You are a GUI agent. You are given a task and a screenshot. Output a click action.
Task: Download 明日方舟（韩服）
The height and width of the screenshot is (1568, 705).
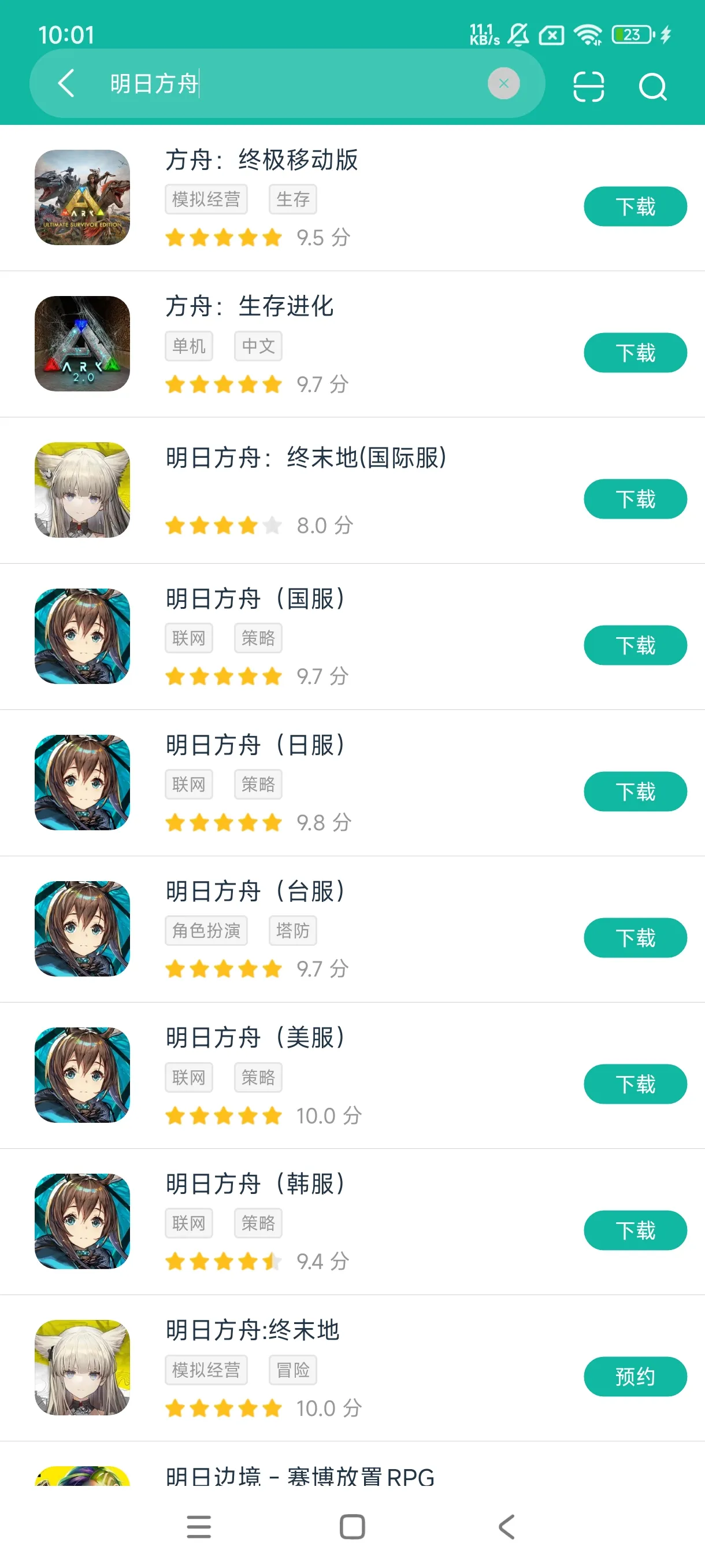(x=634, y=1230)
